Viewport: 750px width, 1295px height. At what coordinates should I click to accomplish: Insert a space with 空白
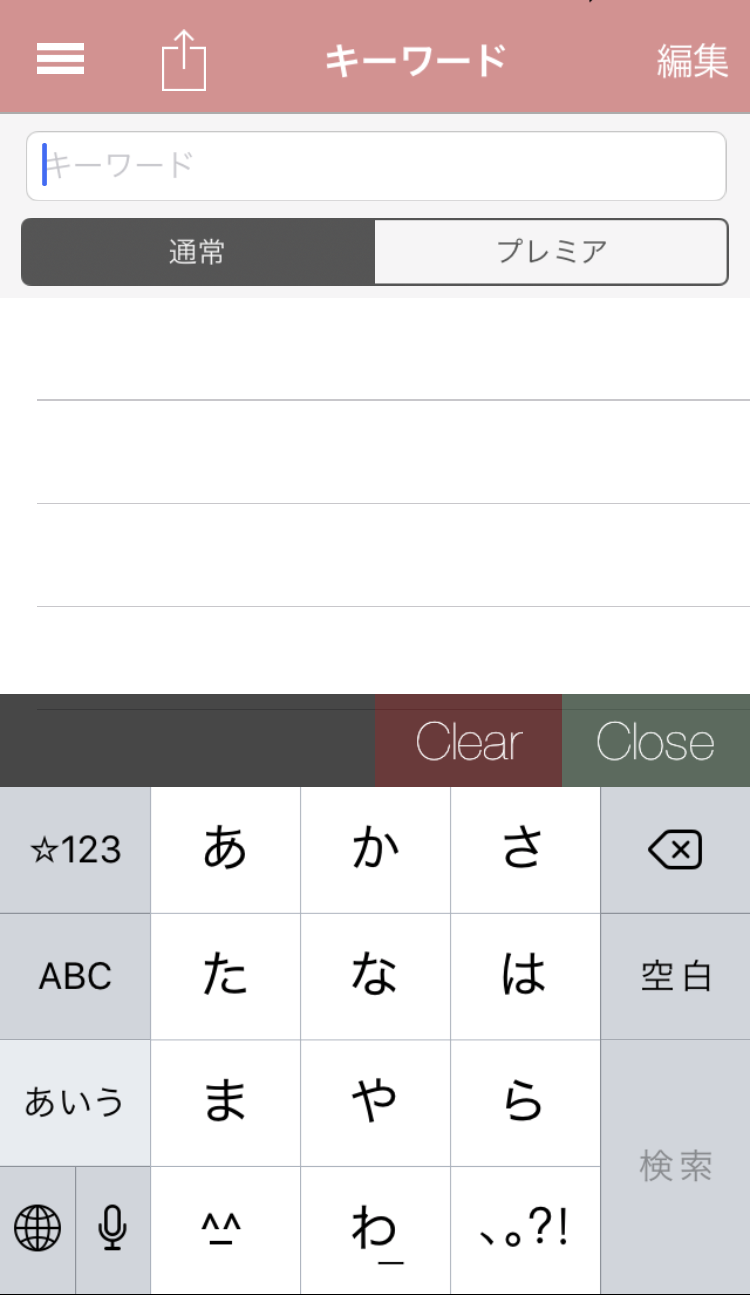675,976
